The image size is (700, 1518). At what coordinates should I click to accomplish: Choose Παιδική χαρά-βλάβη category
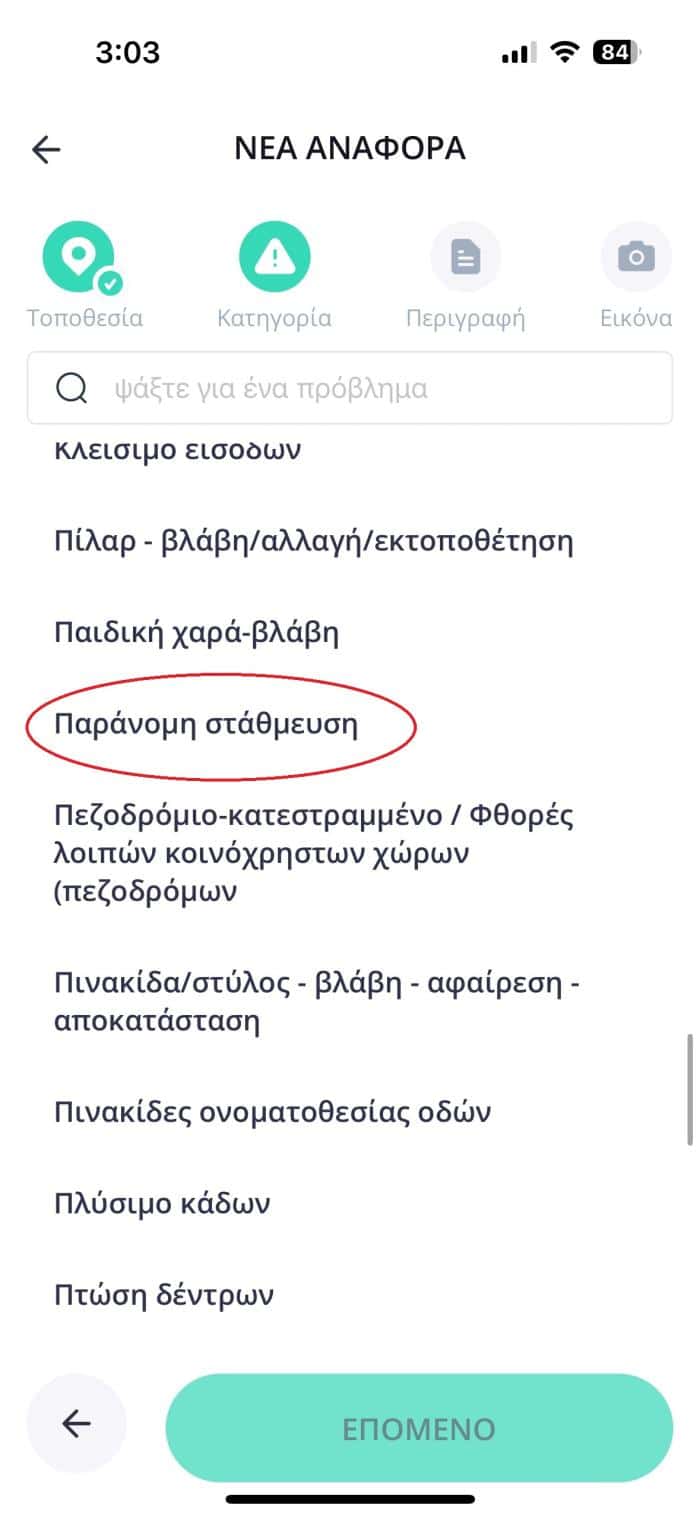(196, 633)
